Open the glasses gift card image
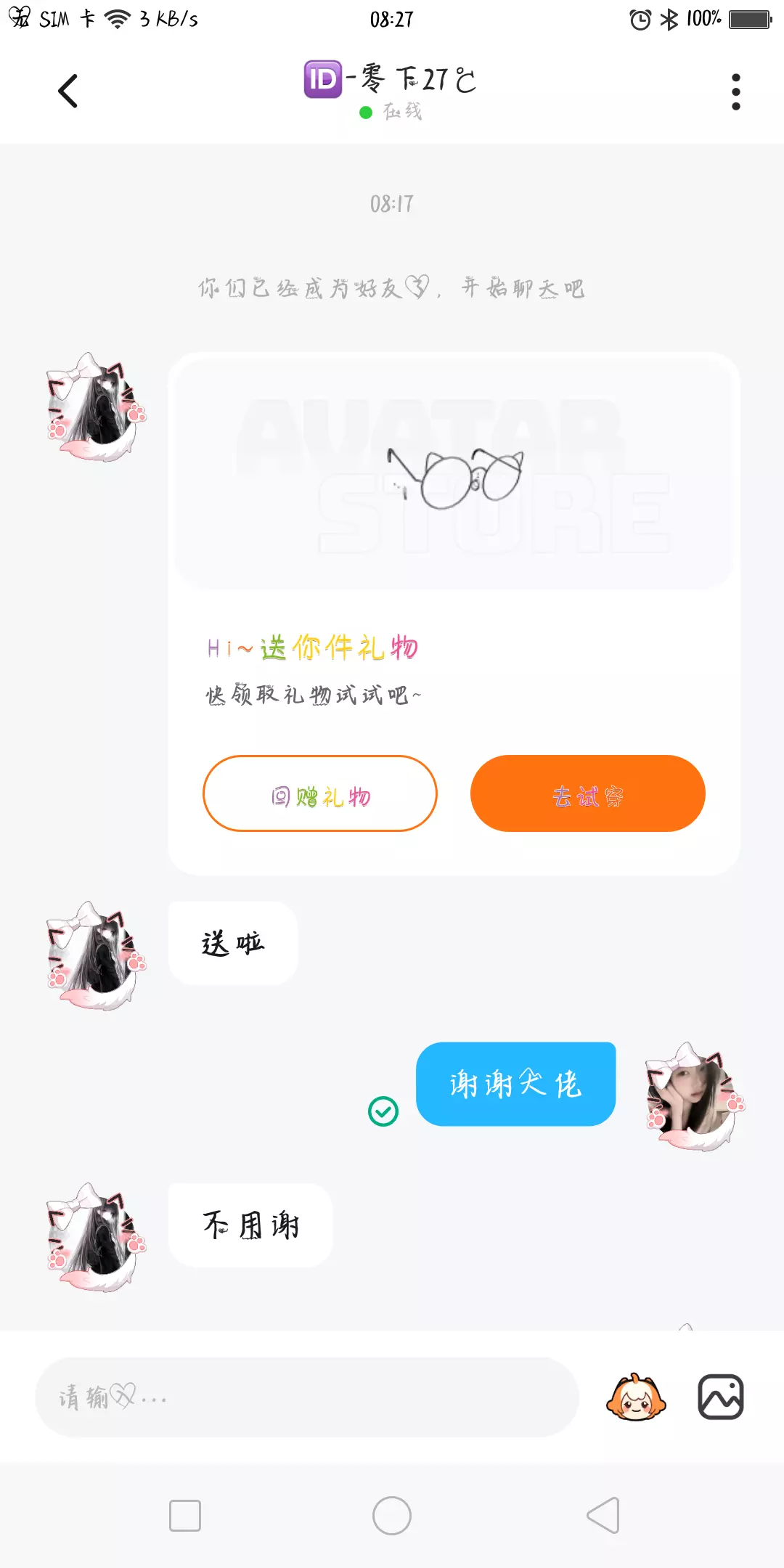 (454, 473)
